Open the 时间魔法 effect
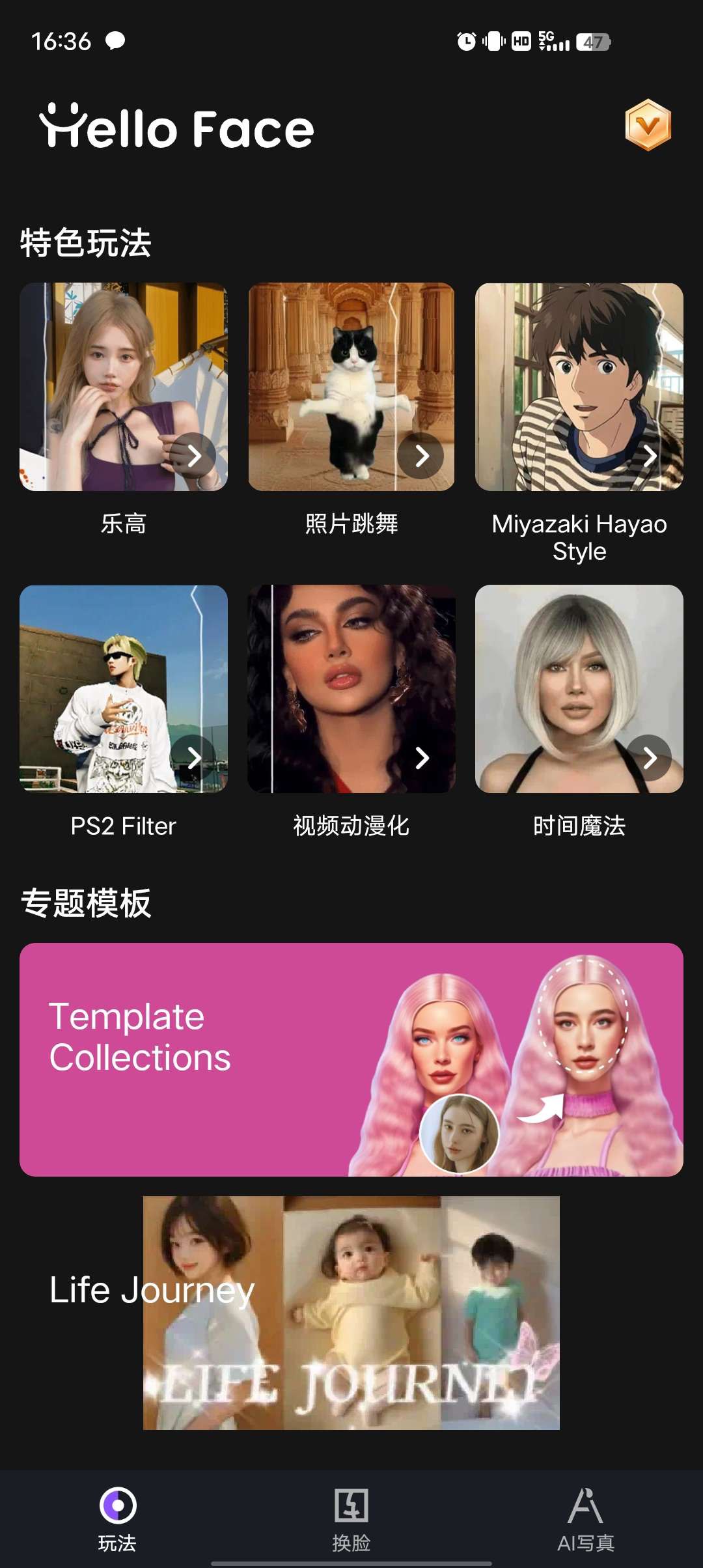This screenshot has height=1568, width=703. (x=579, y=689)
